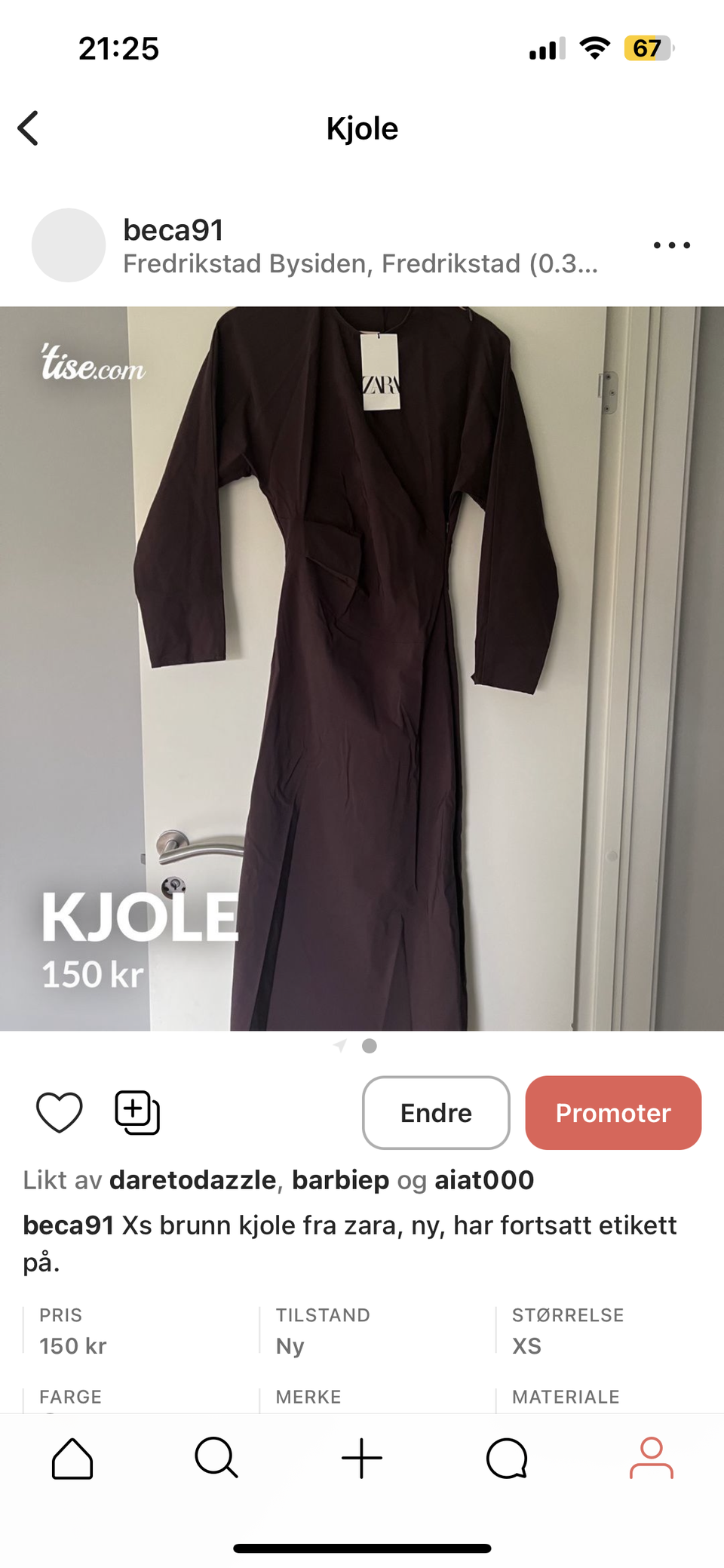The height and width of the screenshot is (1568, 724).
Task: Tap the heart icon to like the listing
Action: click(59, 1111)
